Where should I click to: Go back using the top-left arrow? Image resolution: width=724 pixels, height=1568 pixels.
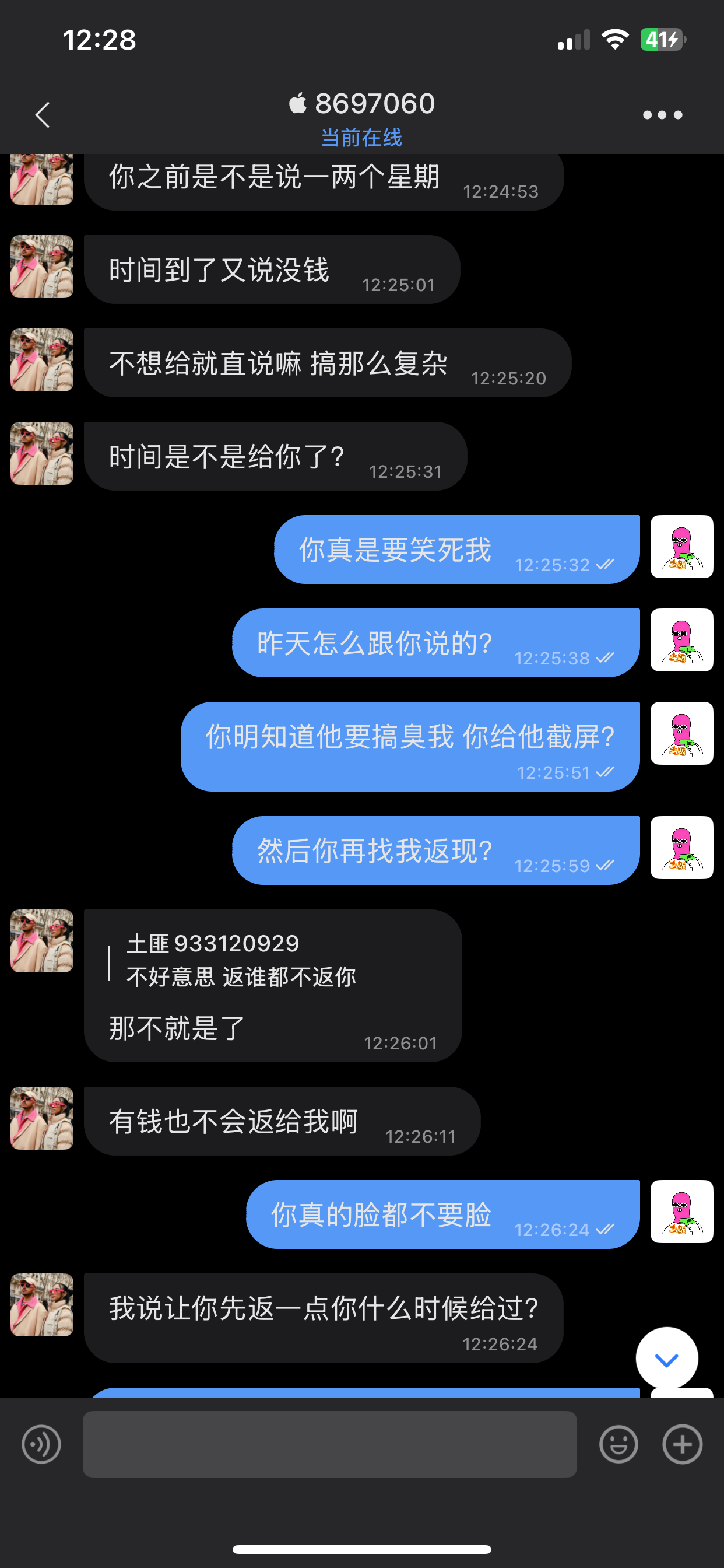pos(42,114)
